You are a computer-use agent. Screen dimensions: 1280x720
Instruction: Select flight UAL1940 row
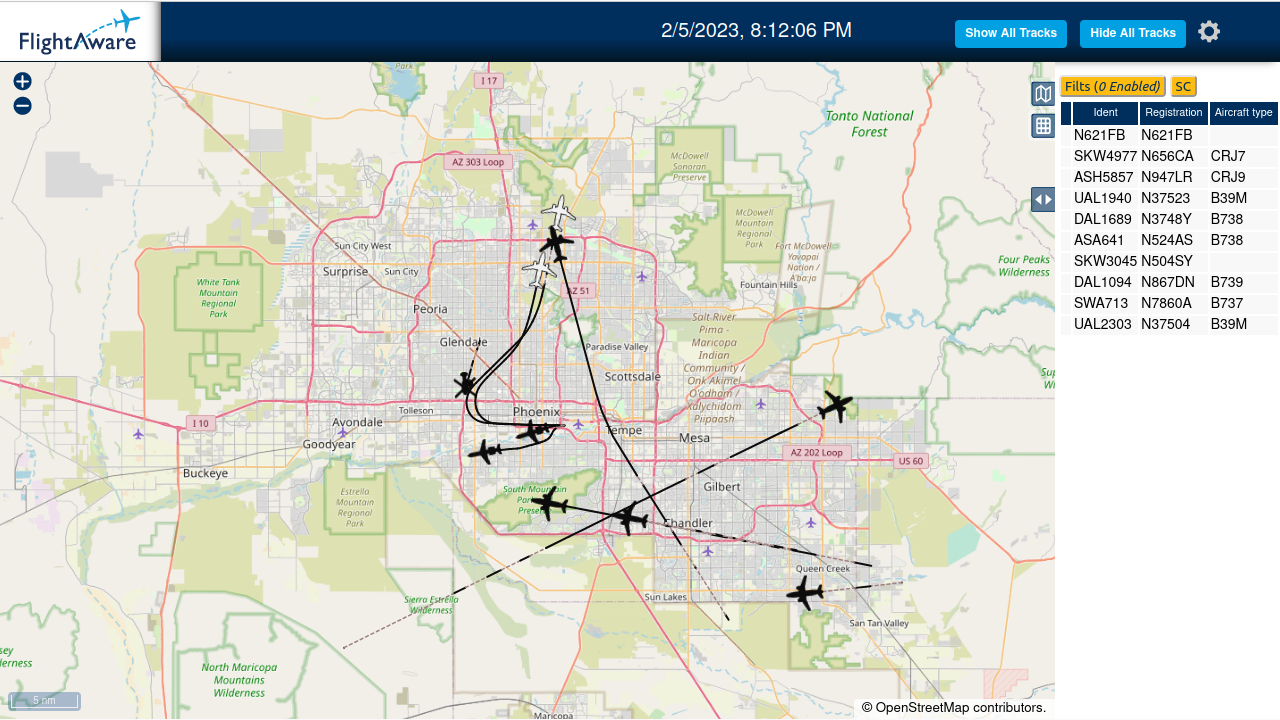(x=1169, y=198)
